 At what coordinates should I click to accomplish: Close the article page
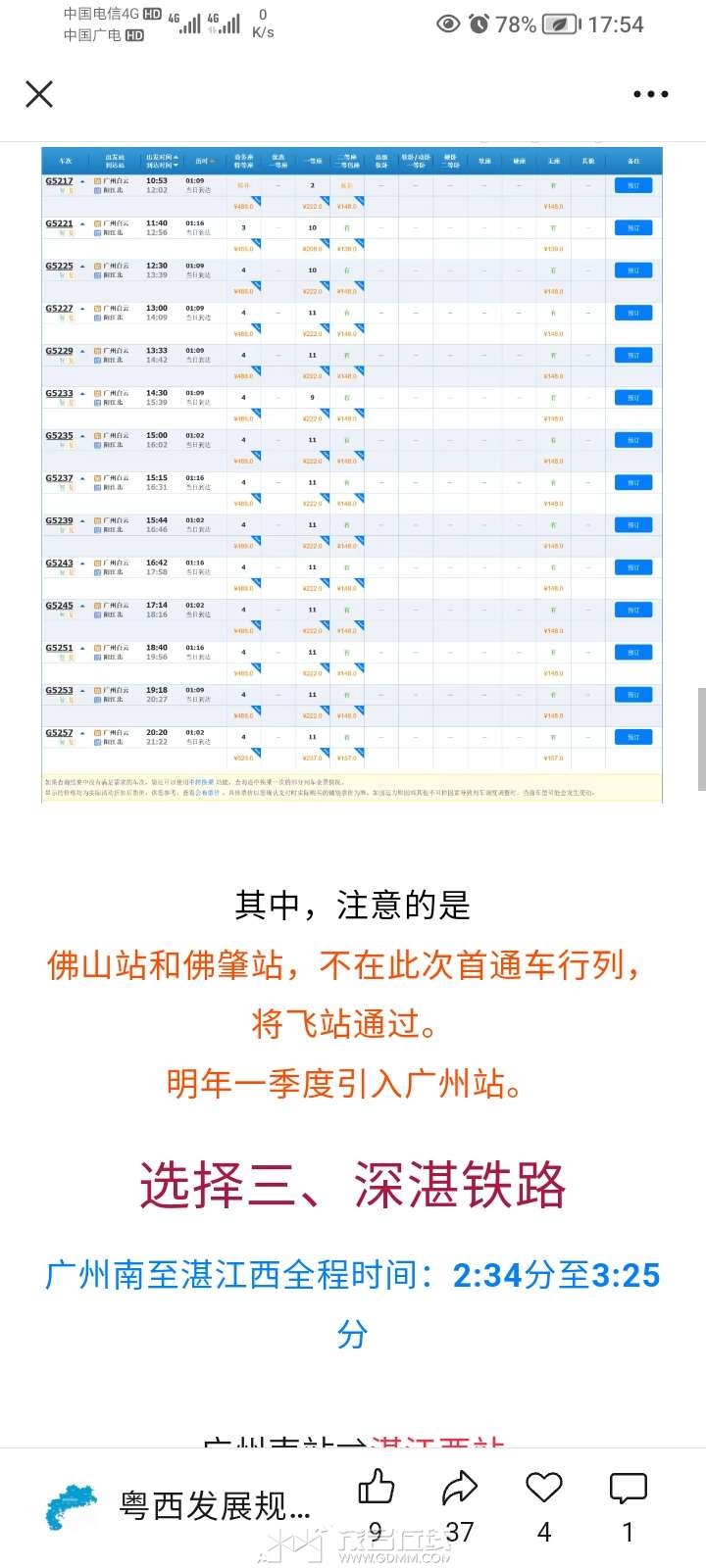pyautogui.click(x=39, y=94)
